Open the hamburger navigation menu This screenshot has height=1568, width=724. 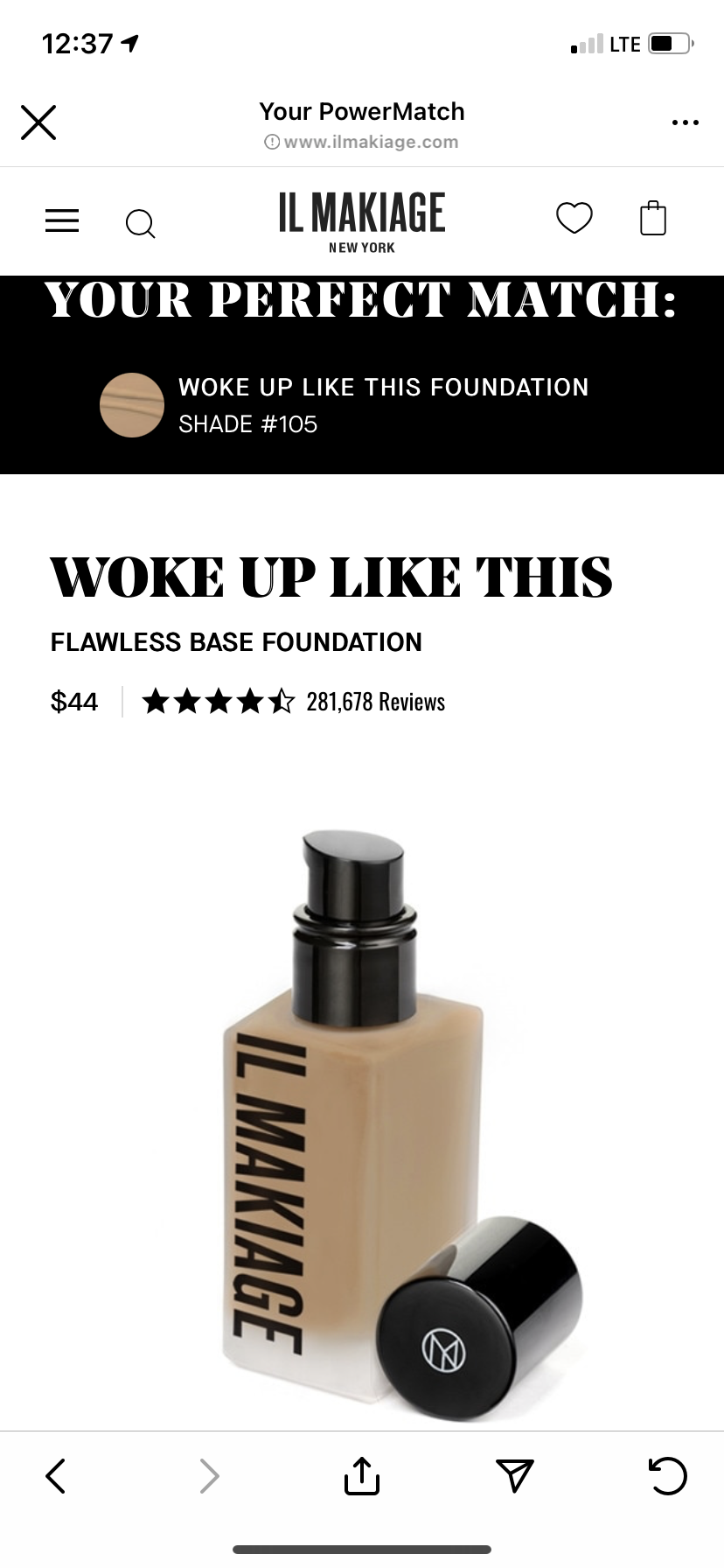coord(62,220)
